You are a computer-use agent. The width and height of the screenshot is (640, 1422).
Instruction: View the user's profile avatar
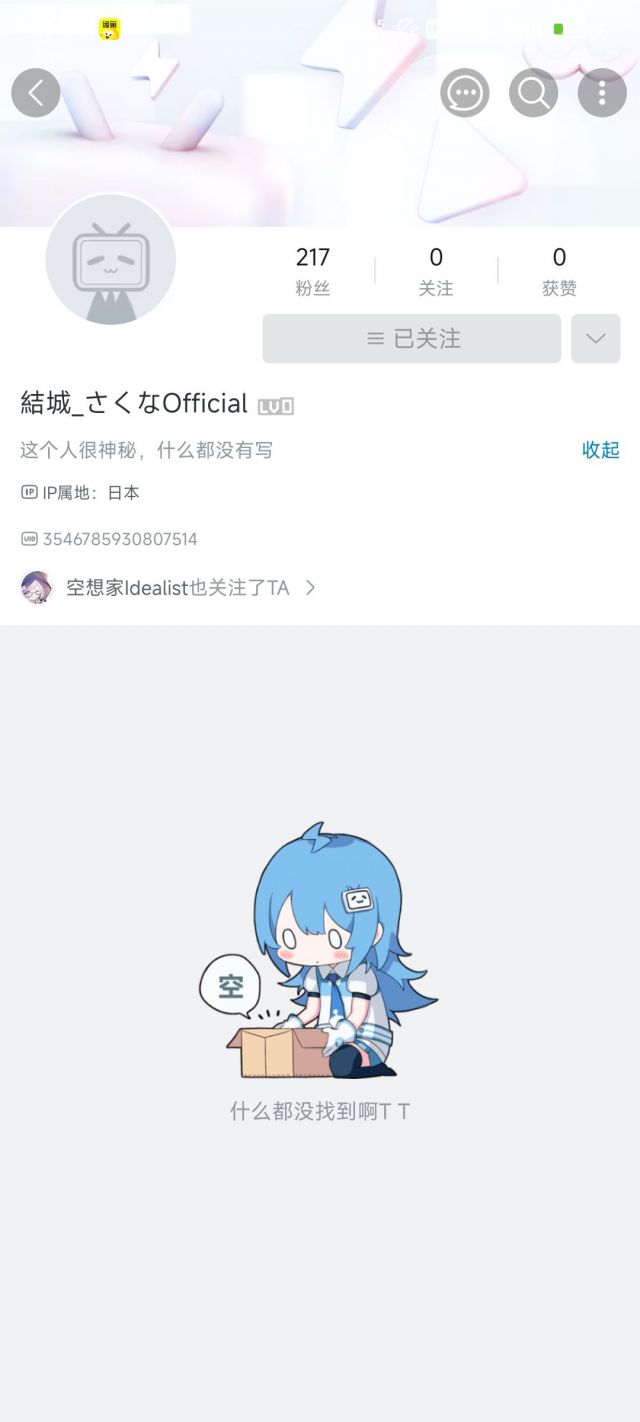pos(111,260)
